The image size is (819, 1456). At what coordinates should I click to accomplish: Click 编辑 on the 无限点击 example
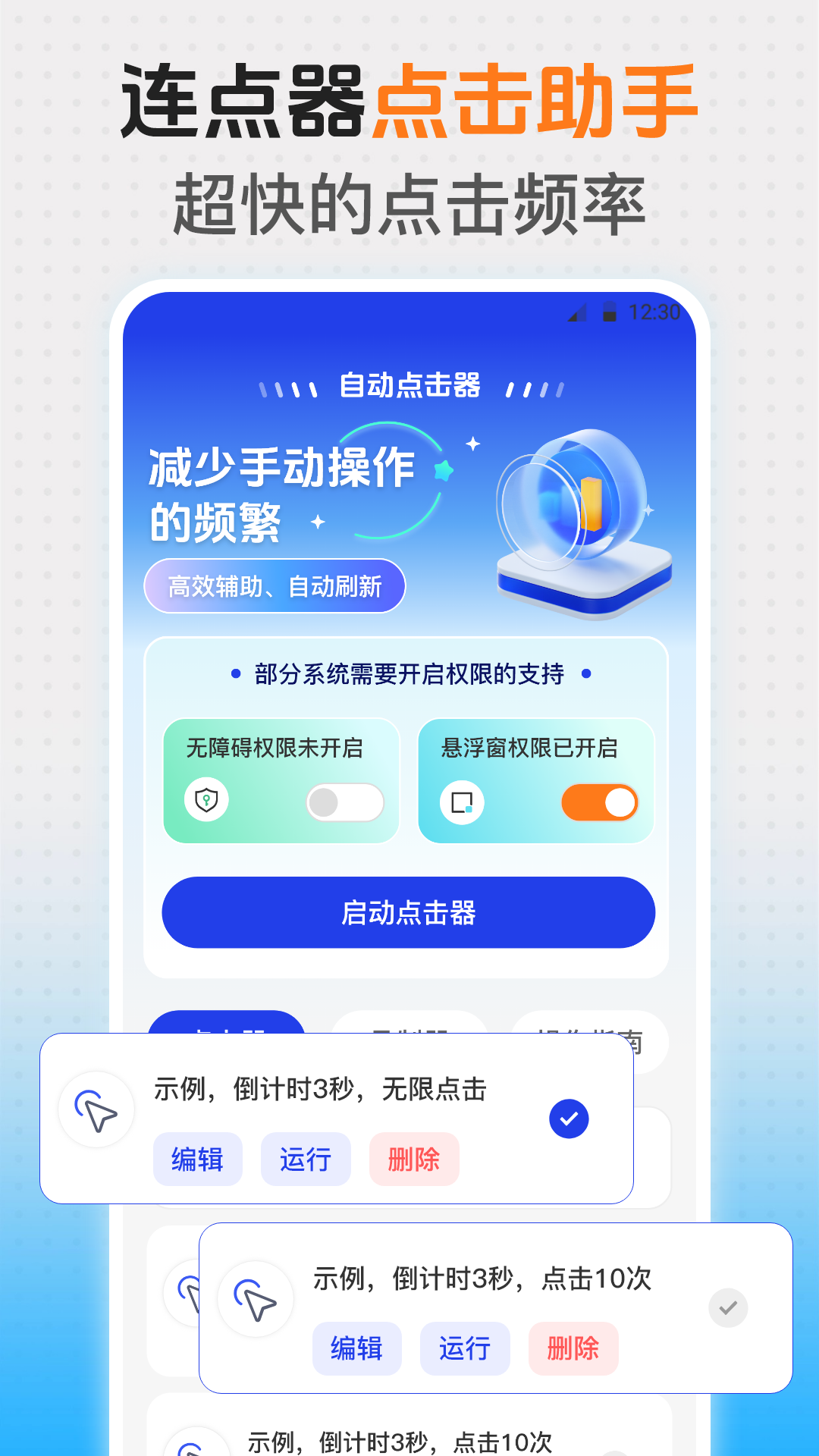coord(198,1159)
